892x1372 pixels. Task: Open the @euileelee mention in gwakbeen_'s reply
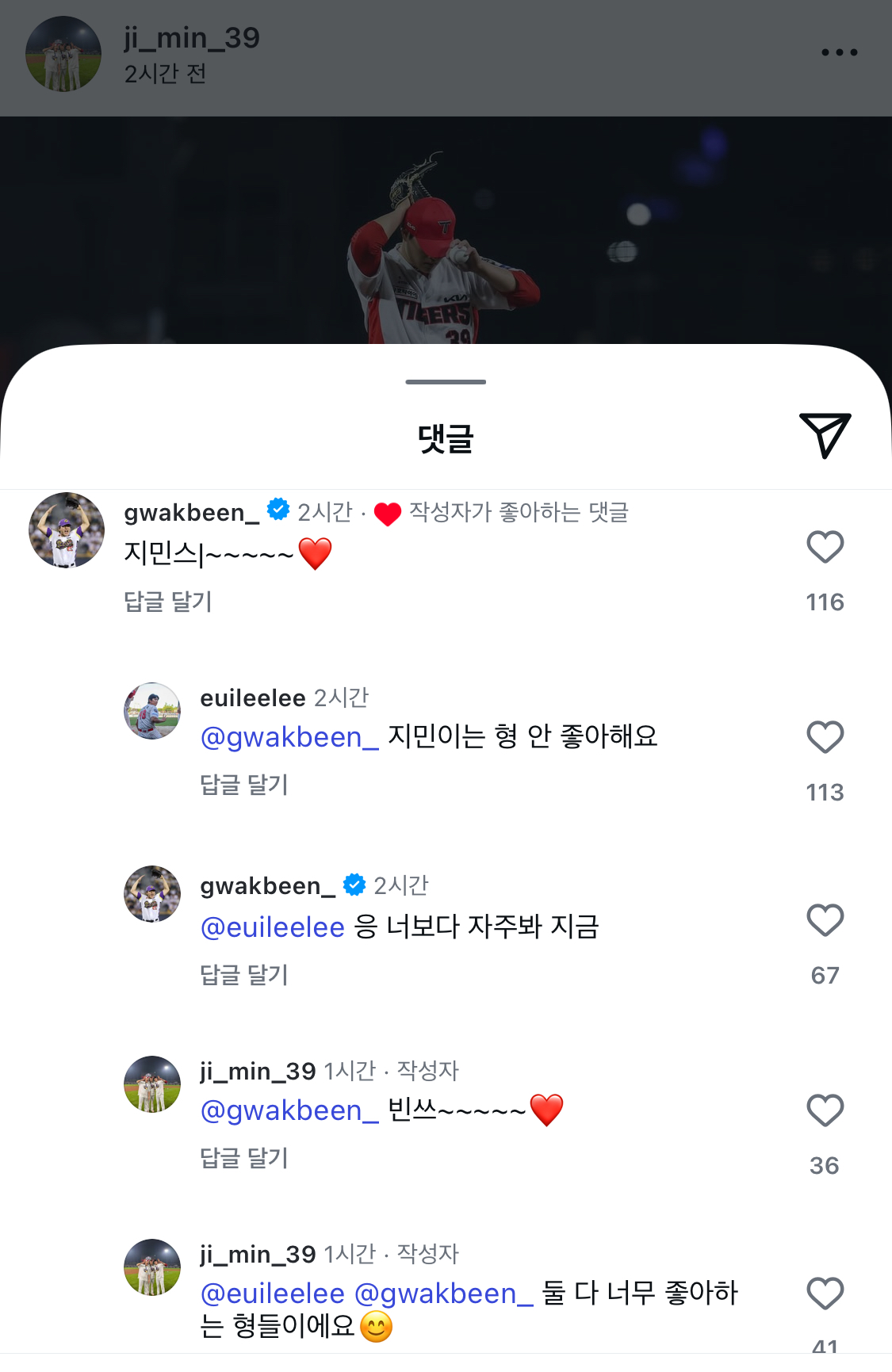pos(273,927)
